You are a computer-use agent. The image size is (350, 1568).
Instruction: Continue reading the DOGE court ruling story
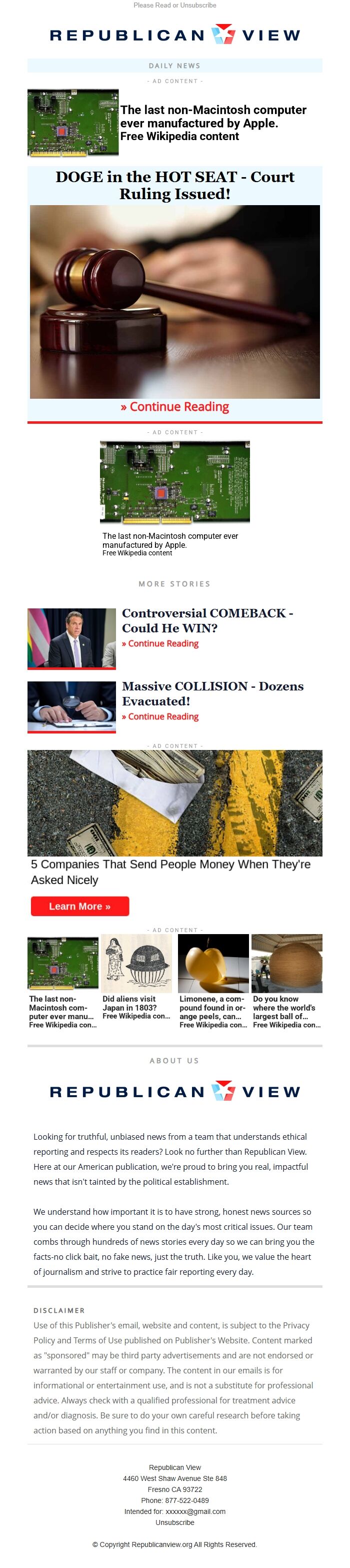[x=174, y=407]
